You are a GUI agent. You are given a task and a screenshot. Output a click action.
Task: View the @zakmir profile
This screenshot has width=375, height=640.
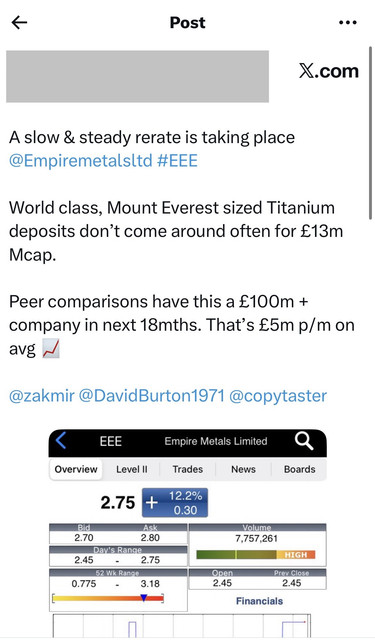(42, 396)
